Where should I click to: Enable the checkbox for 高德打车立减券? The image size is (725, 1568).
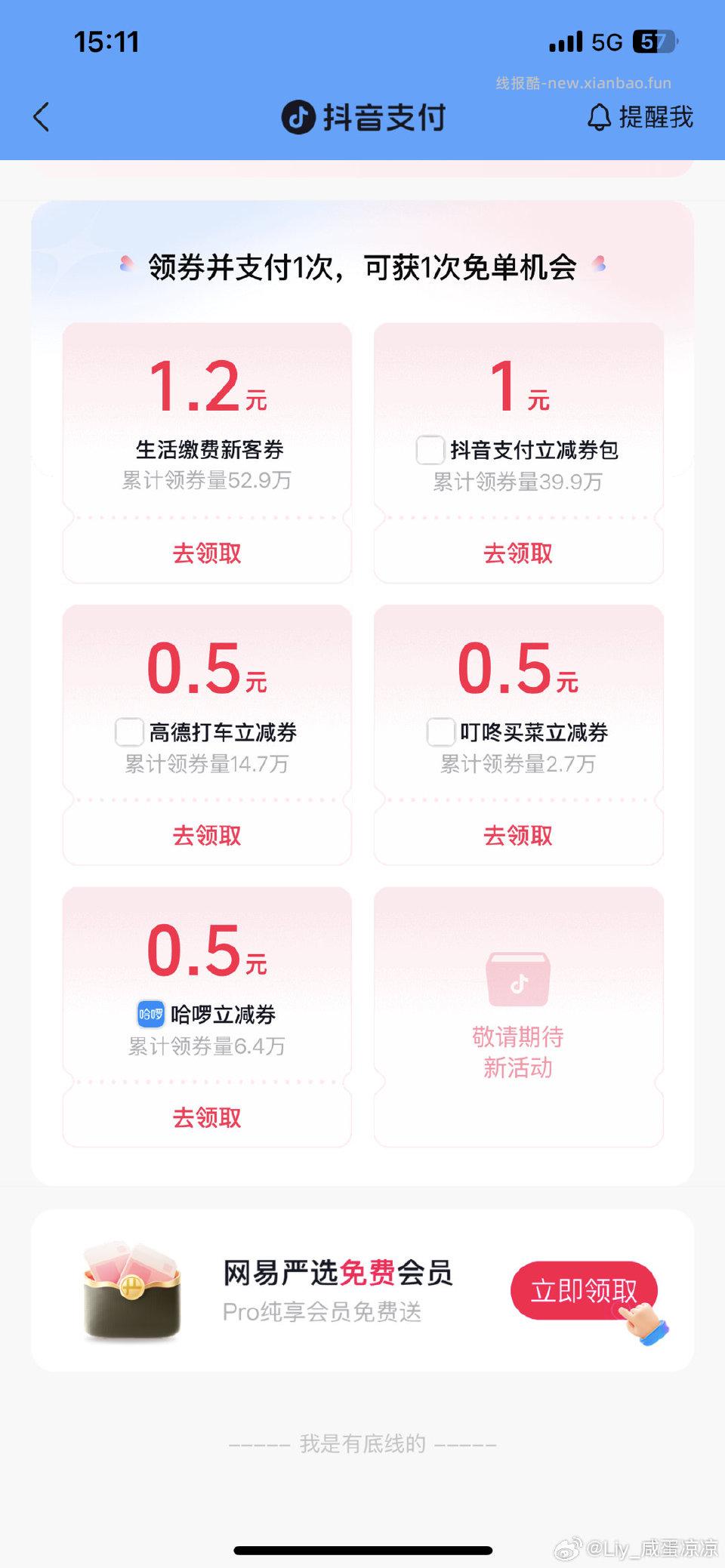129,732
